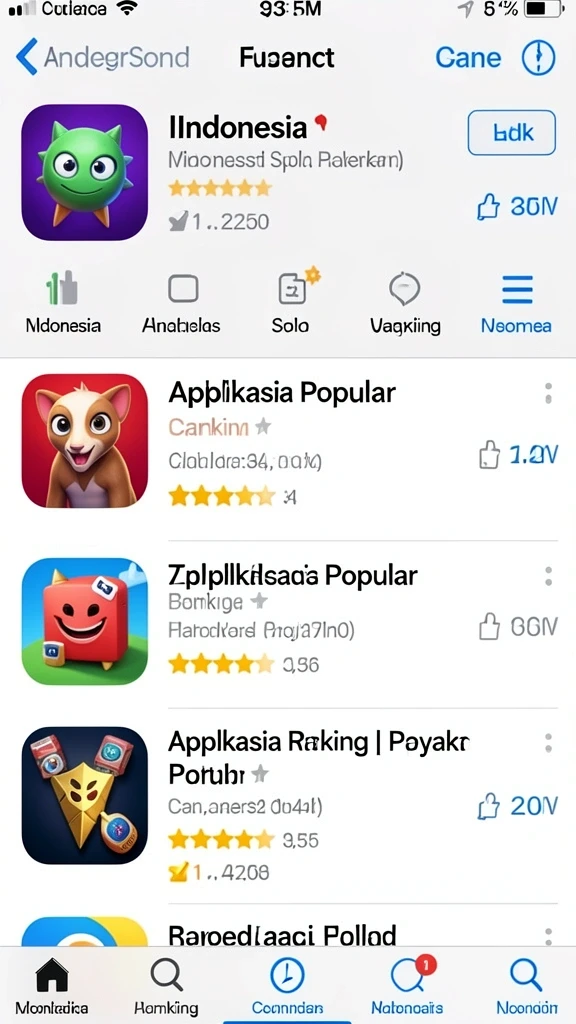Open the Neomea menu tab
576x1024 pixels.
point(517,303)
